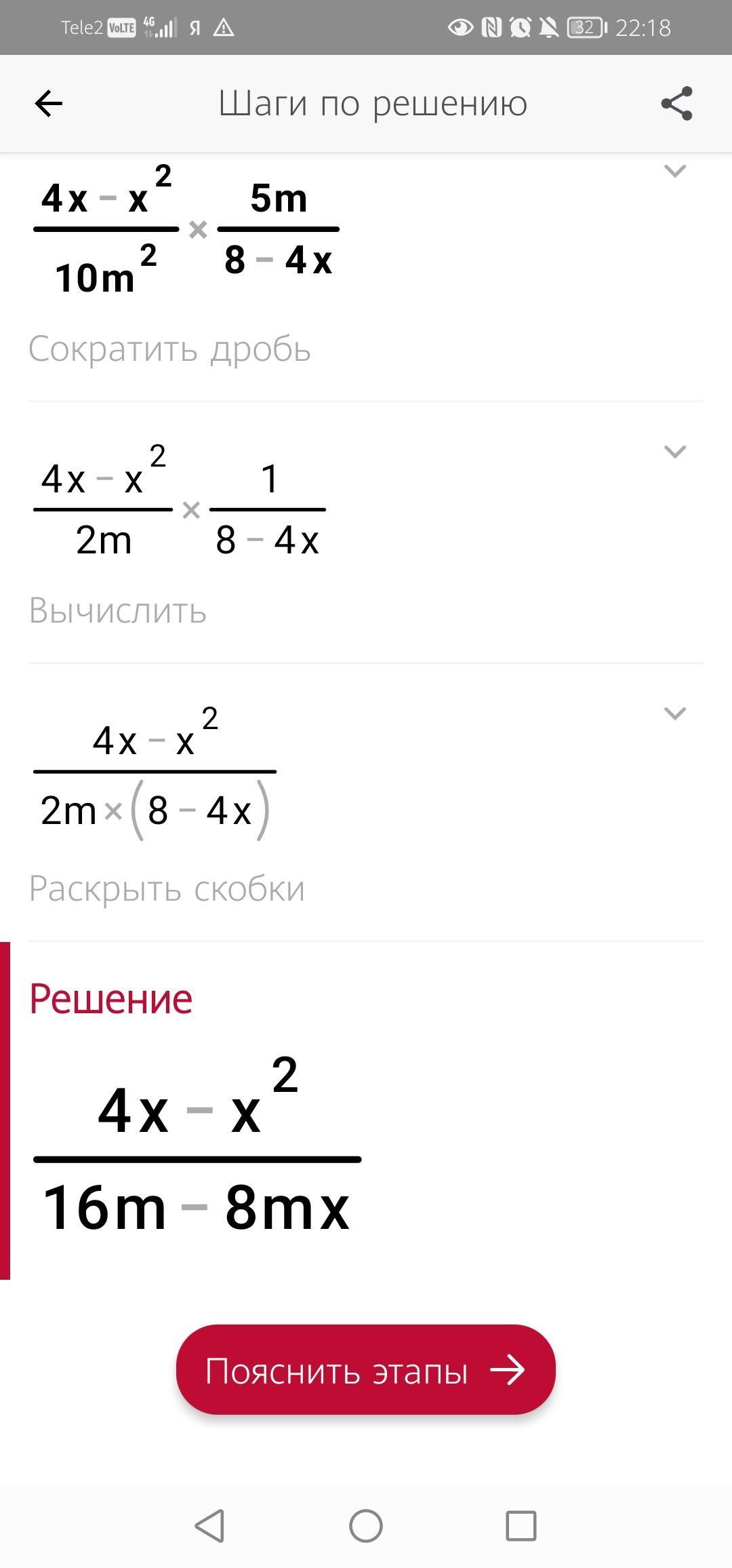Tap the system home button

pyautogui.click(x=366, y=1526)
